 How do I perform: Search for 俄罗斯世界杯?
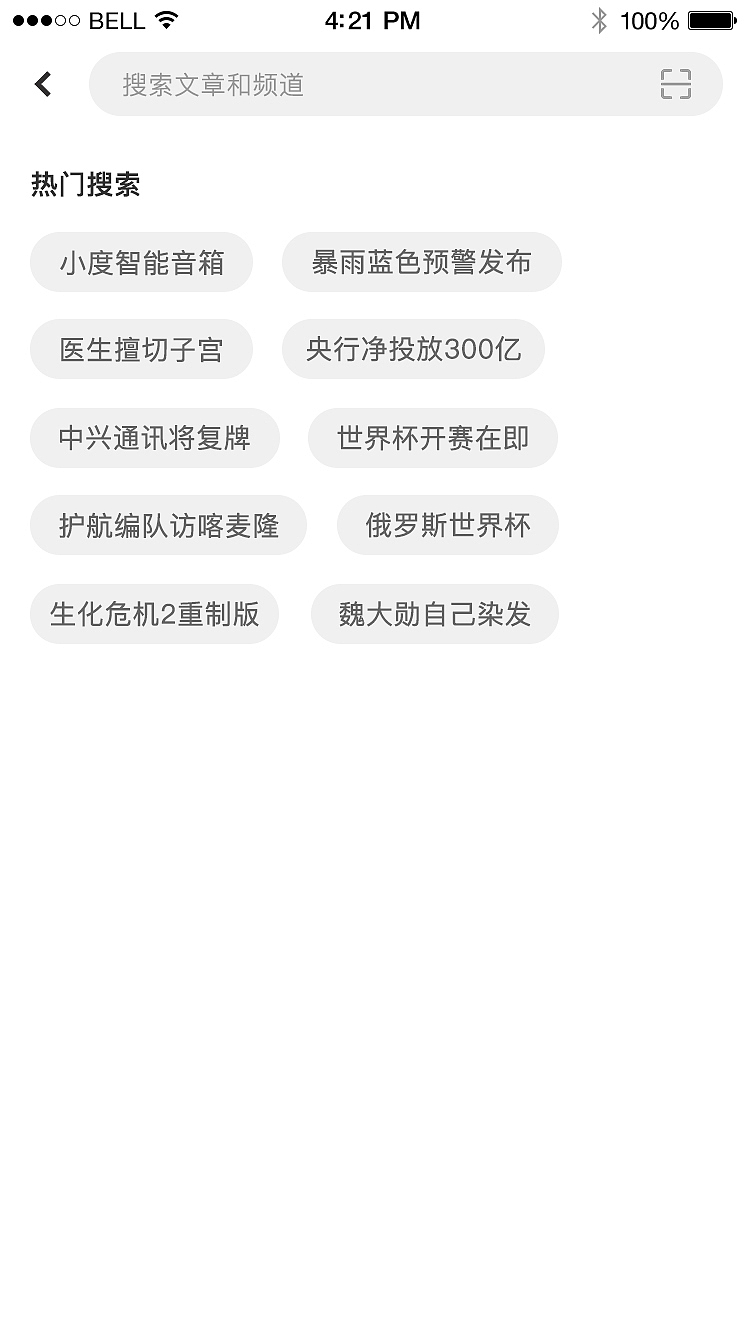(447, 525)
